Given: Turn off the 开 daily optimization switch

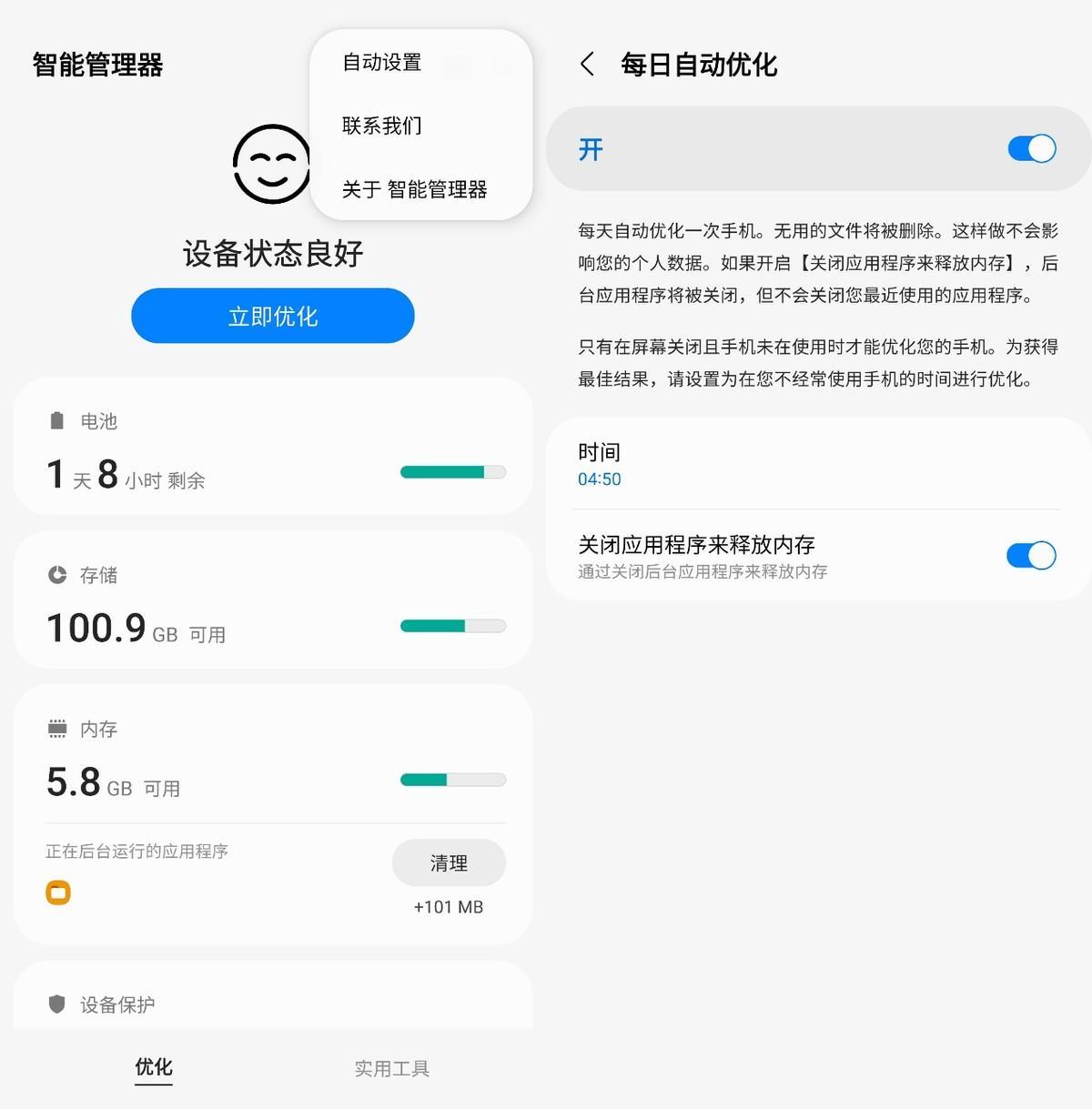Looking at the screenshot, I should [x=1031, y=148].
